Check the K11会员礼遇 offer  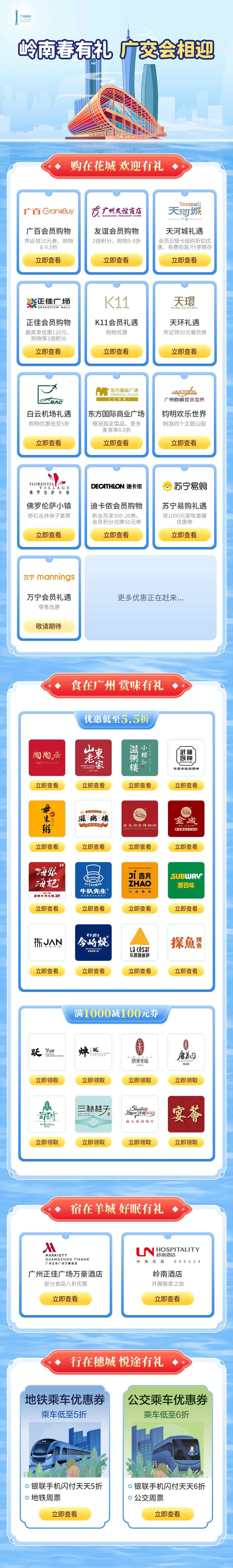tap(116, 351)
